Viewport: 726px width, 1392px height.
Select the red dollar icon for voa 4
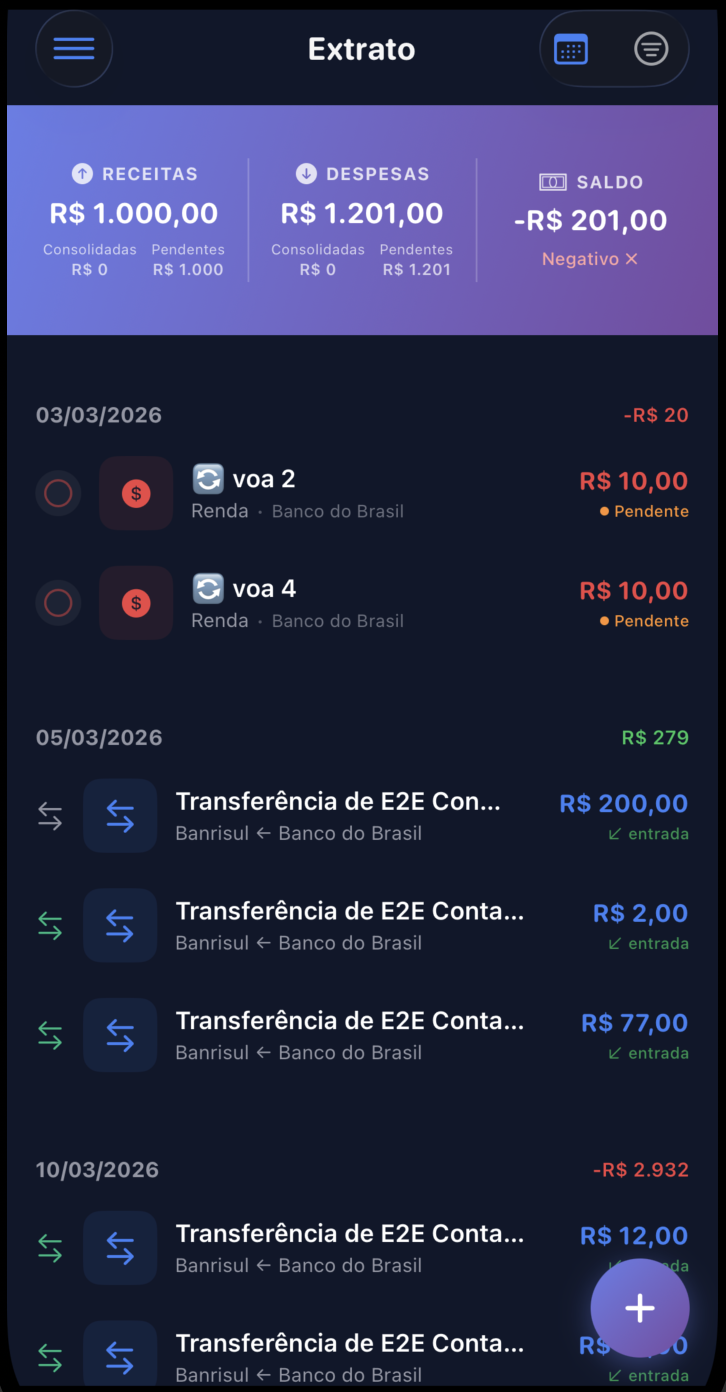click(x=136, y=602)
